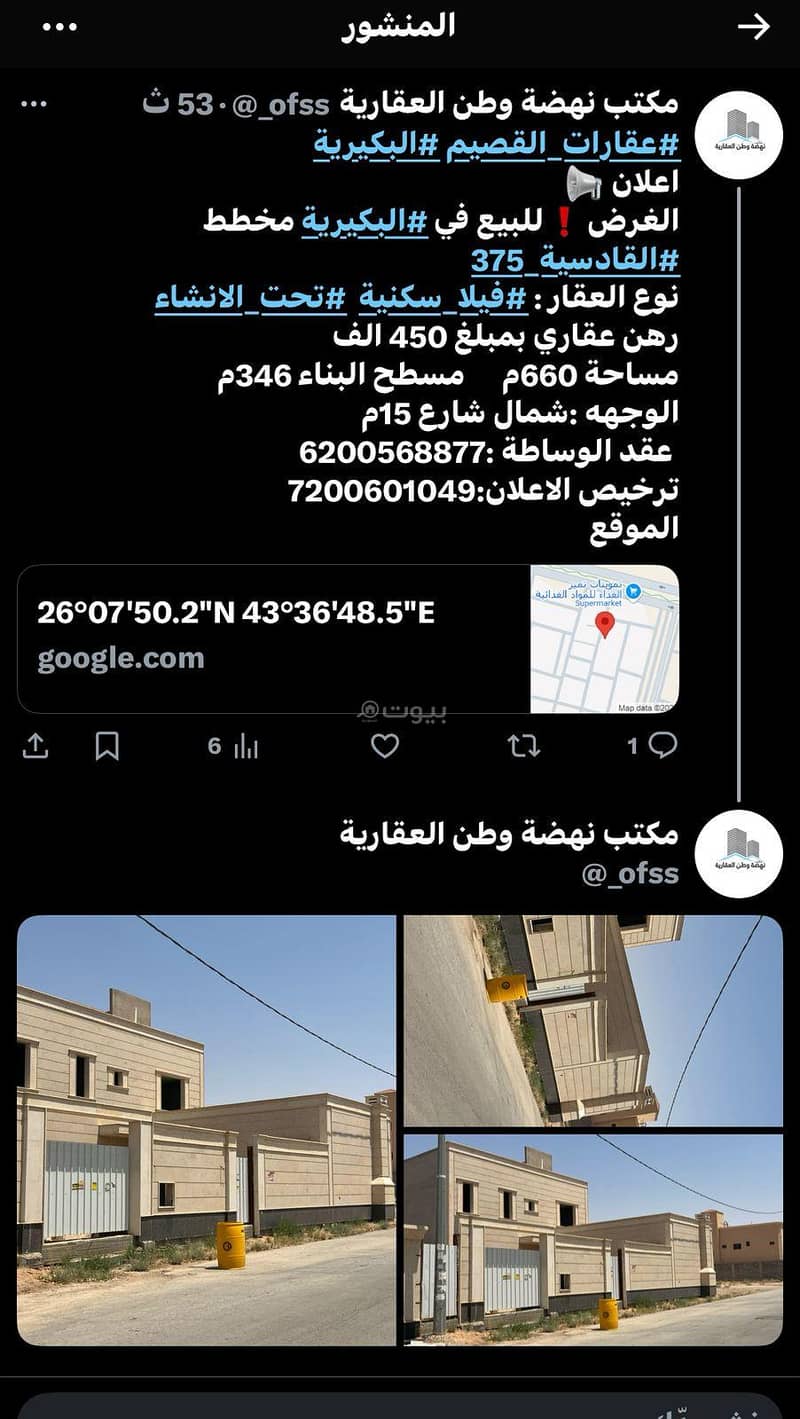Open the first post's profile avatar
This screenshot has width=800, height=1419.
[739, 135]
